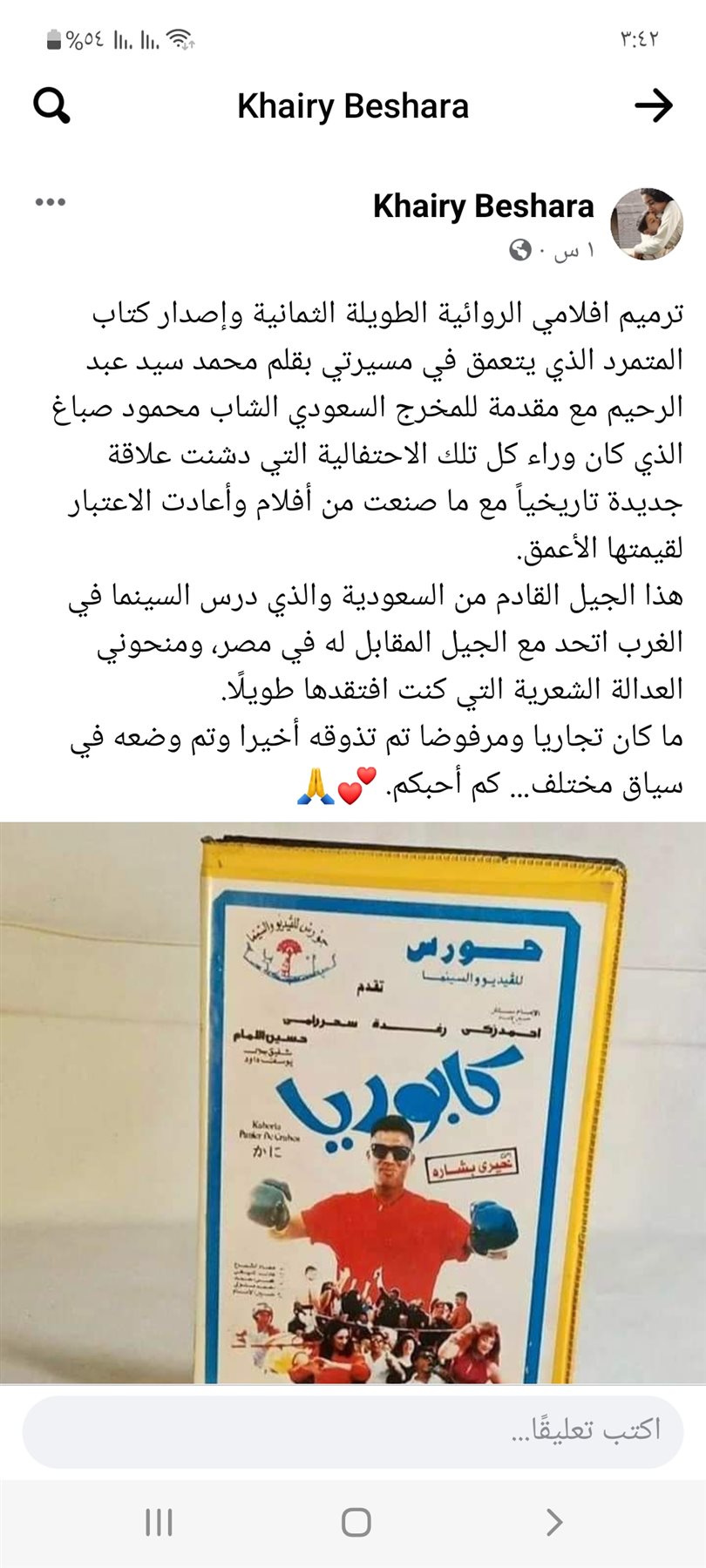Open the Khairy Beshara author name link

483,206
